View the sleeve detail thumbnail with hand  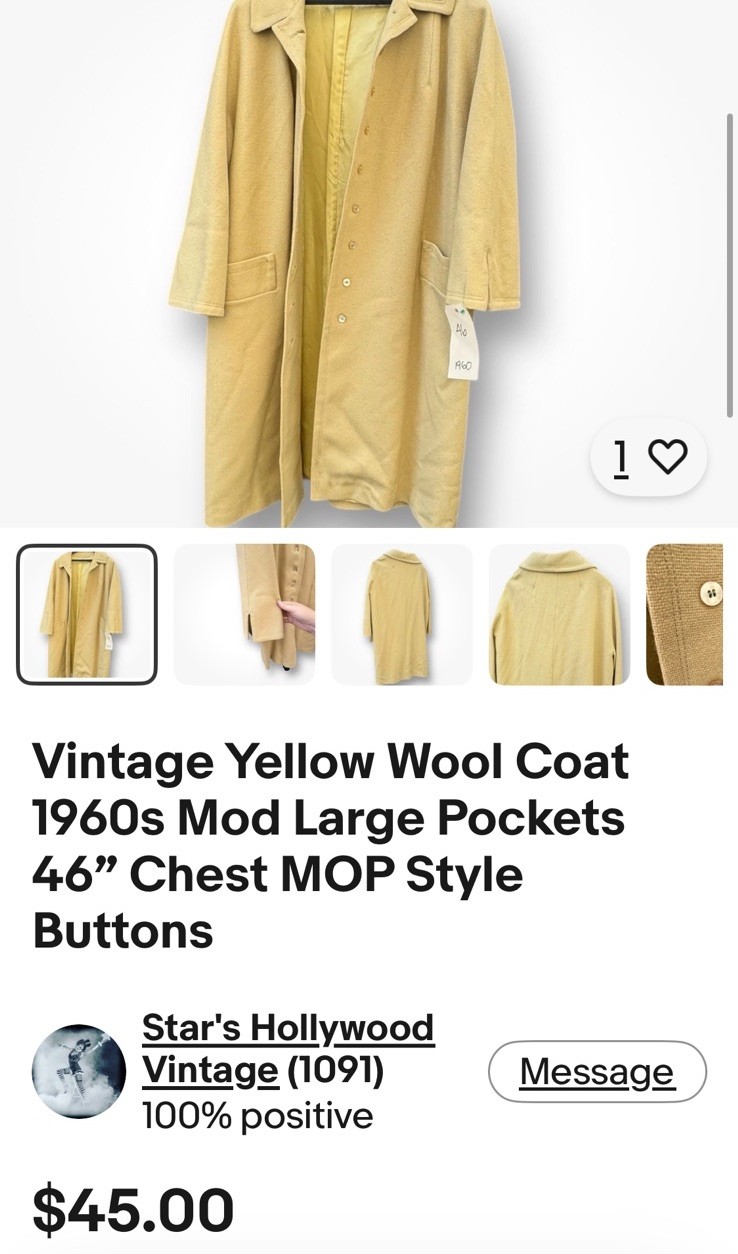(244, 614)
